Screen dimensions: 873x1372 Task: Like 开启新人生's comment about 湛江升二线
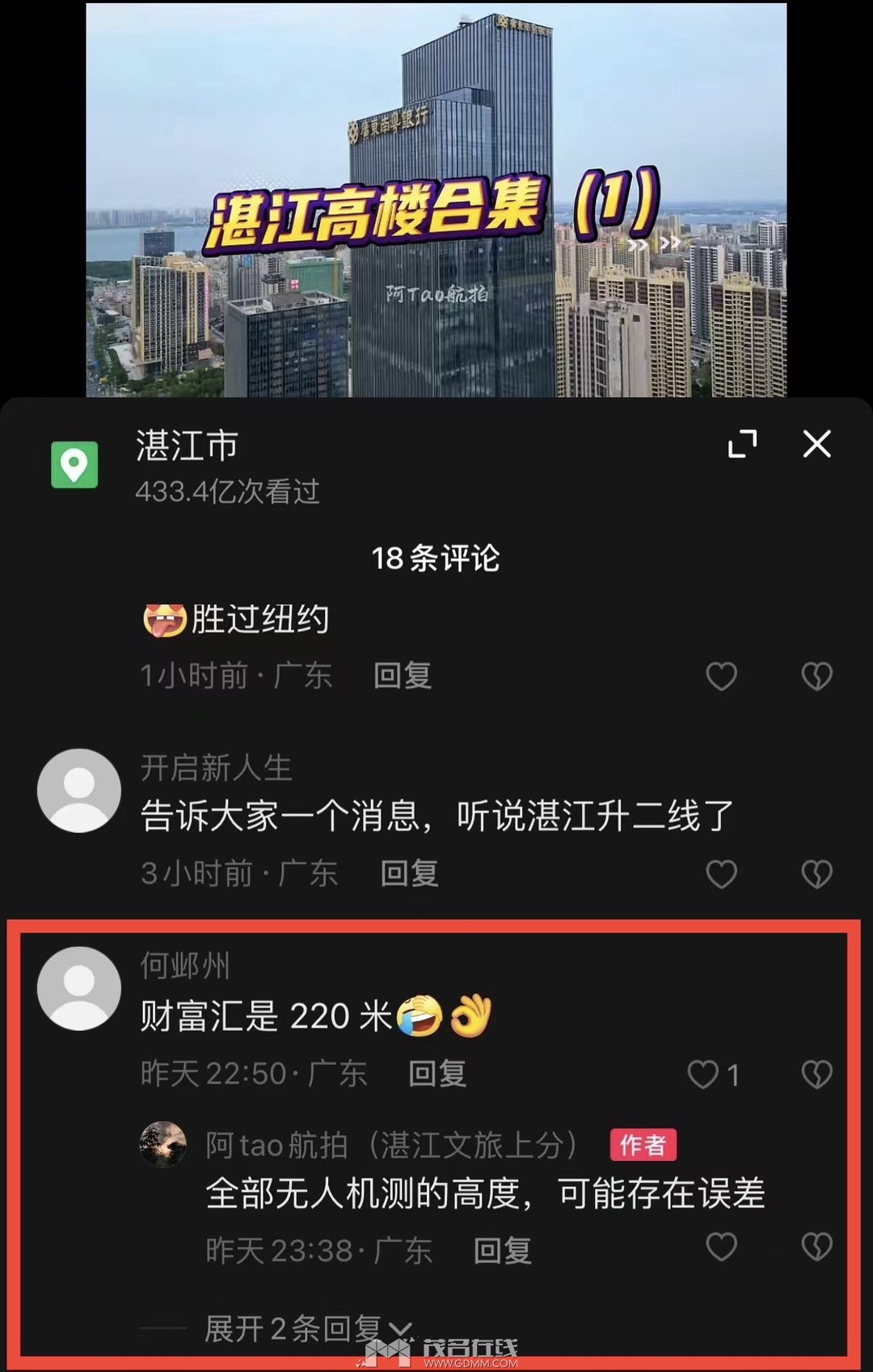[x=721, y=874]
